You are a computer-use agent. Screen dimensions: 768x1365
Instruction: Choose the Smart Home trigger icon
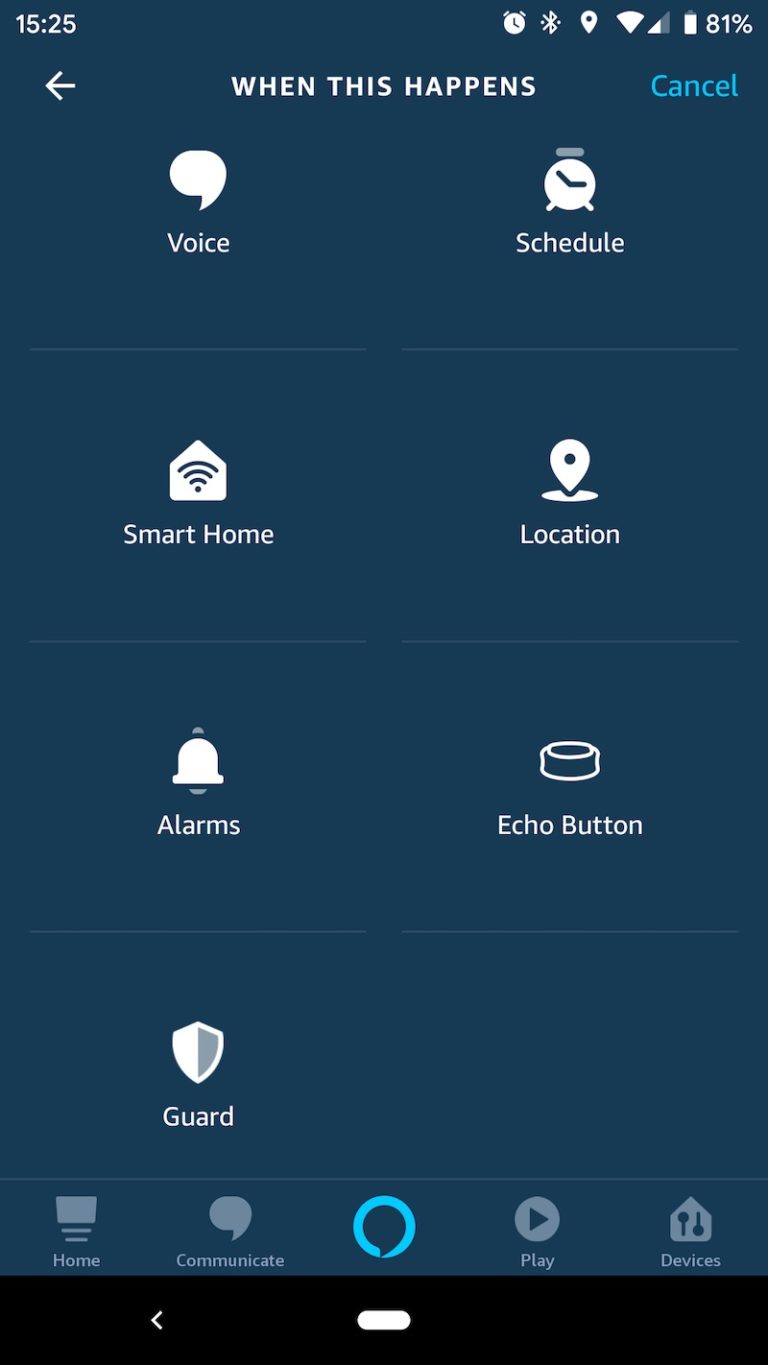[198, 470]
